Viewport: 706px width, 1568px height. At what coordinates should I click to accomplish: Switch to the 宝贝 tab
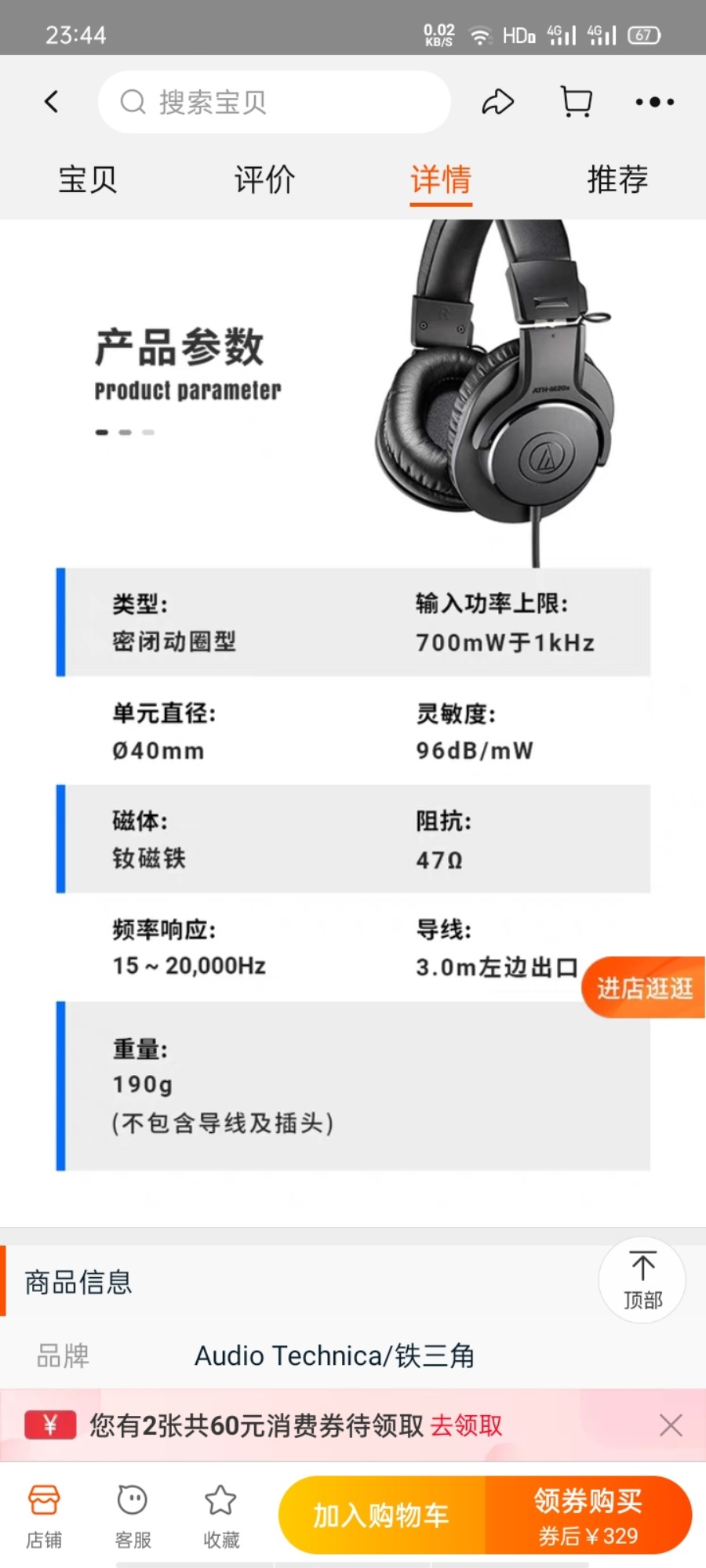point(88,180)
